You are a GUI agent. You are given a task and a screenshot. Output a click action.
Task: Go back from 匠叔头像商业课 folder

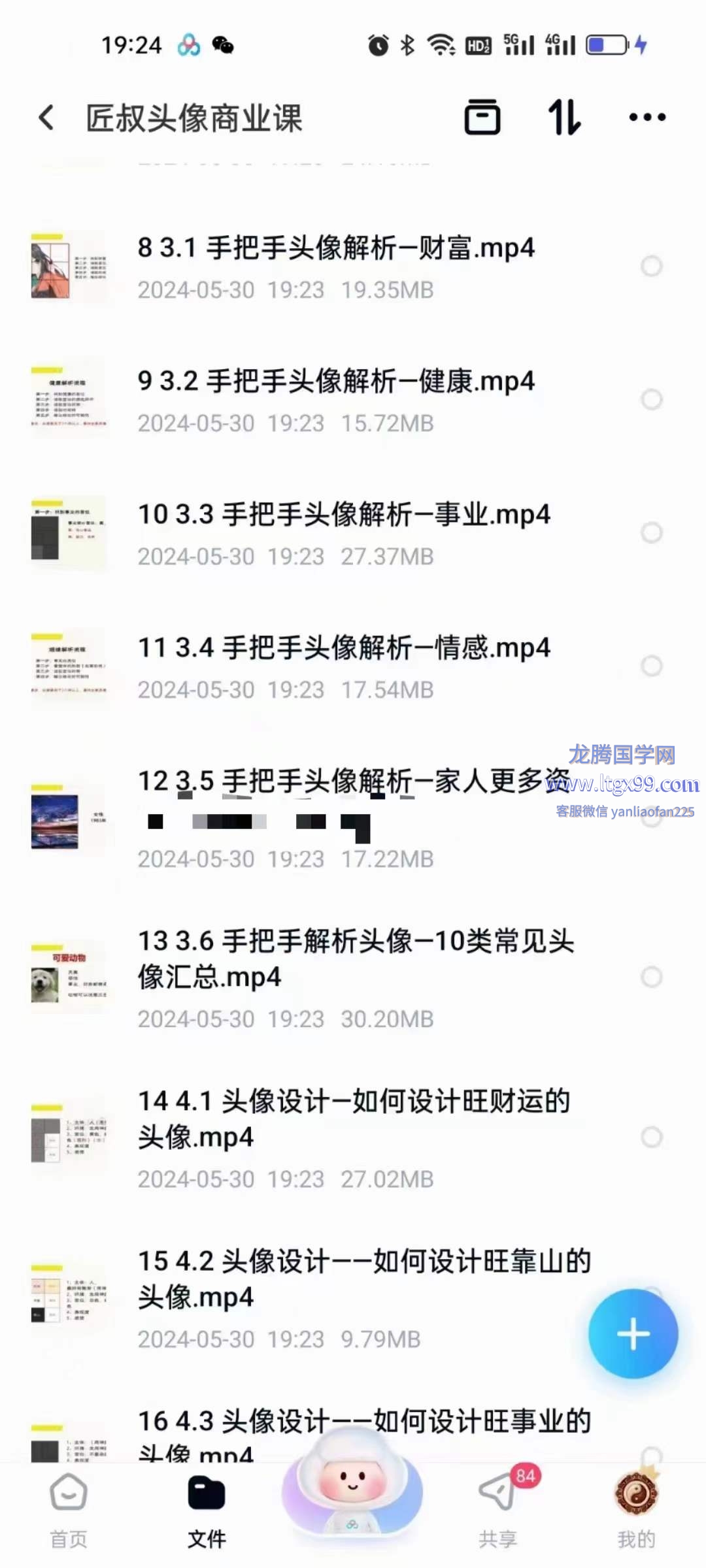coord(47,118)
